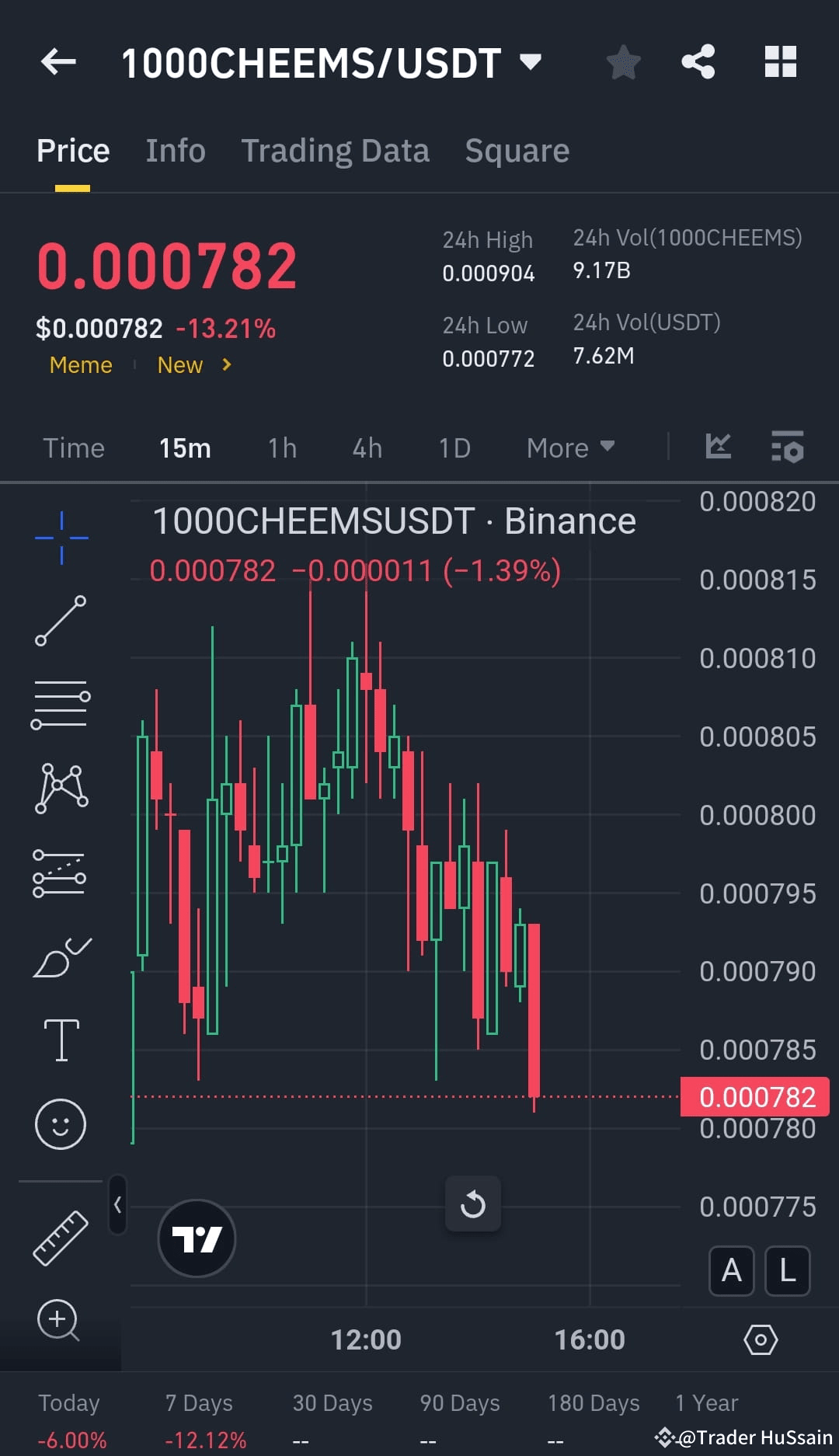Open the New token listing link
The image size is (839, 1456).
(x=179, y=364)
